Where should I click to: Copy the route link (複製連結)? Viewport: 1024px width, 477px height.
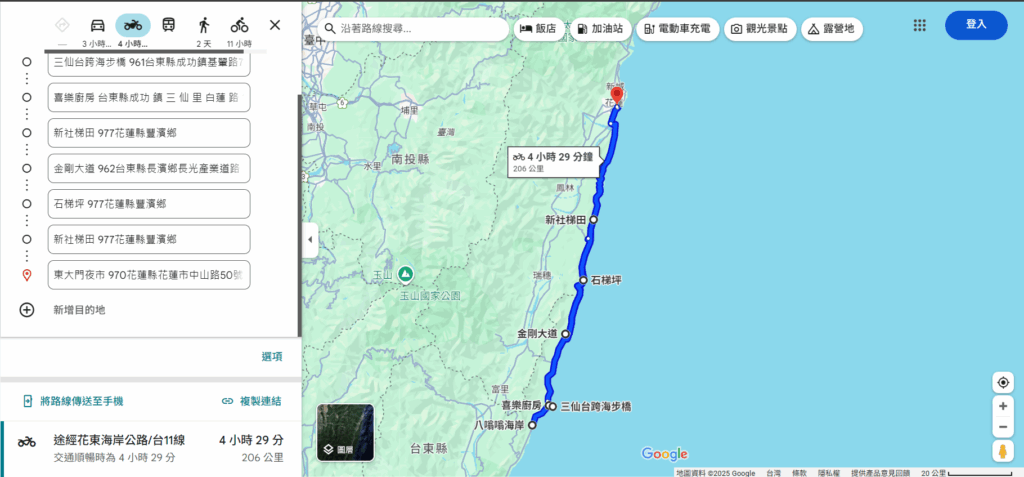pos(251,401)
